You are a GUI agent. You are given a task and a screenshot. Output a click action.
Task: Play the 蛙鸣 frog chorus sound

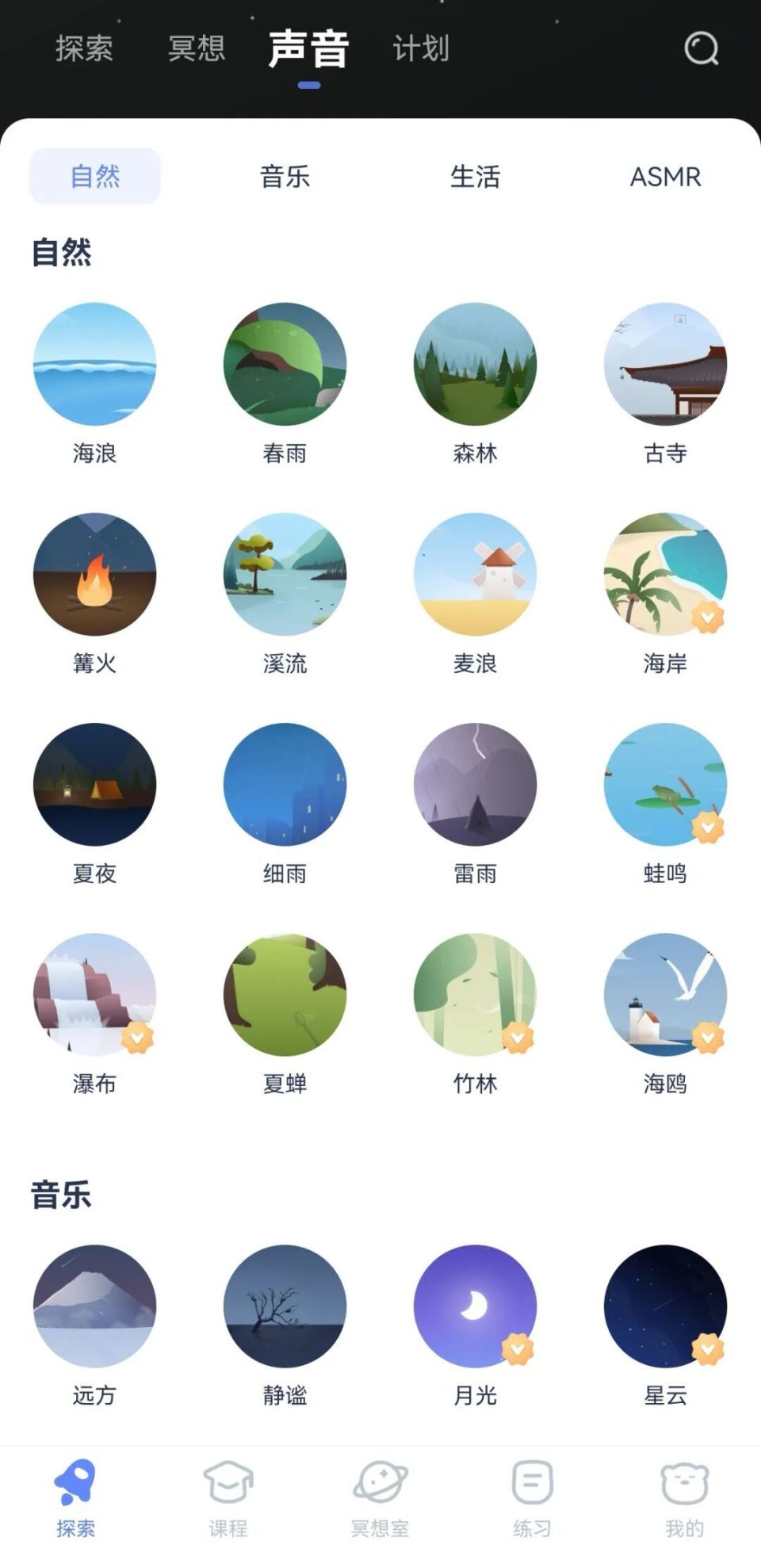pyautogui.click(x=667, y=785)
